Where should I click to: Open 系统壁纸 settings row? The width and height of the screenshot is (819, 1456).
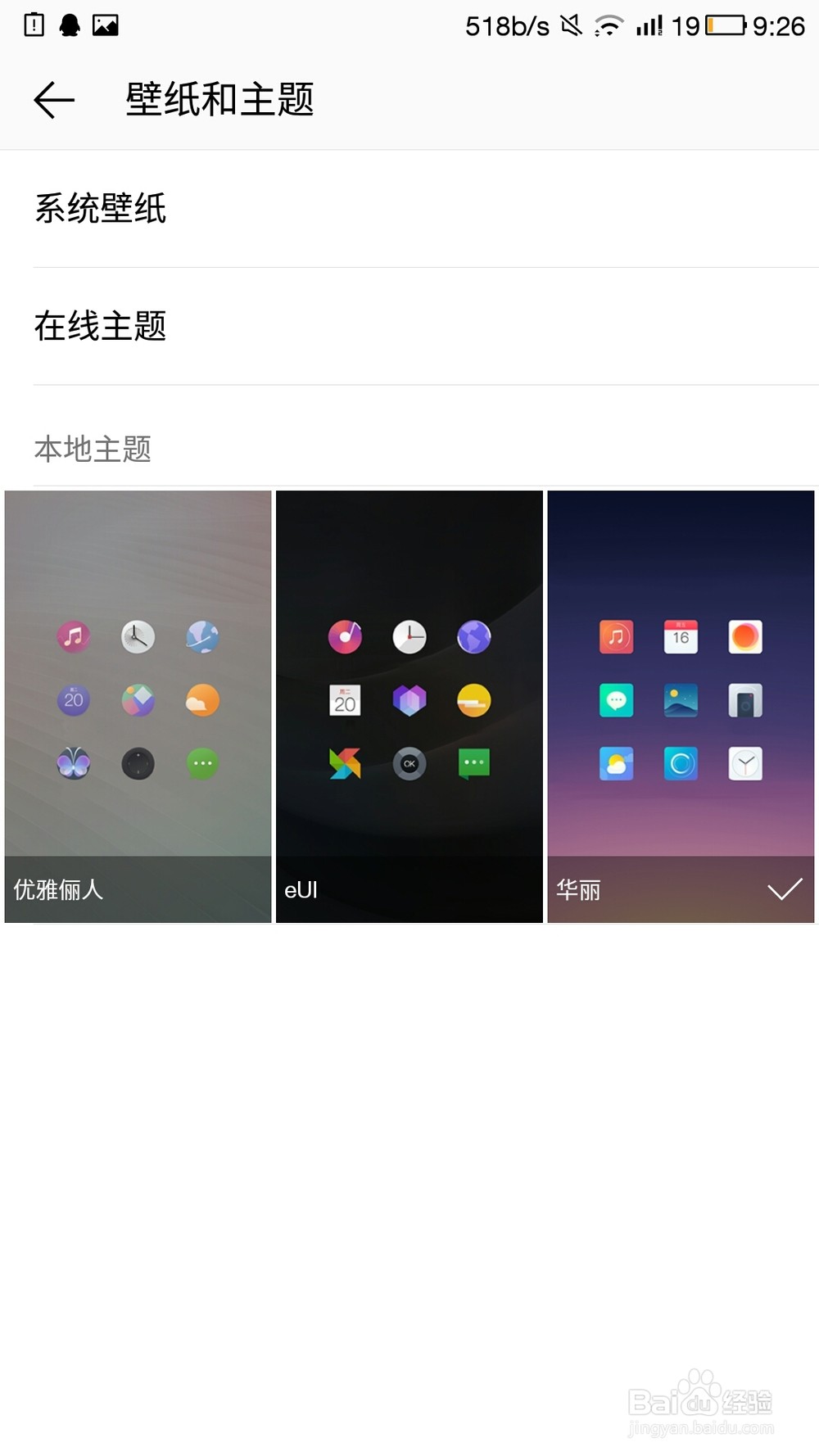409,209
